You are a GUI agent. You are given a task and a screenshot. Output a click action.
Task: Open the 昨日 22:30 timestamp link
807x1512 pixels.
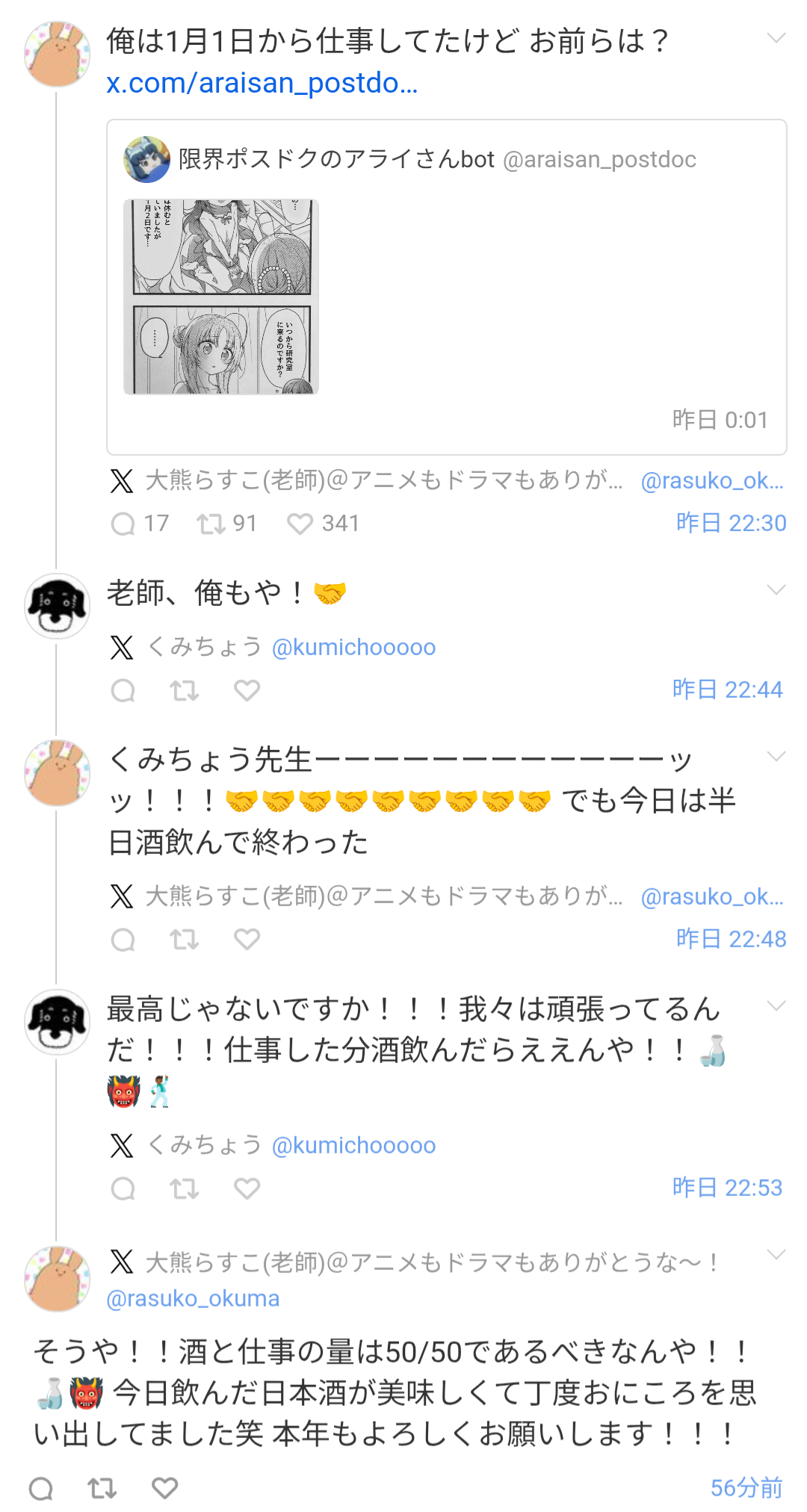click(731, 523)
